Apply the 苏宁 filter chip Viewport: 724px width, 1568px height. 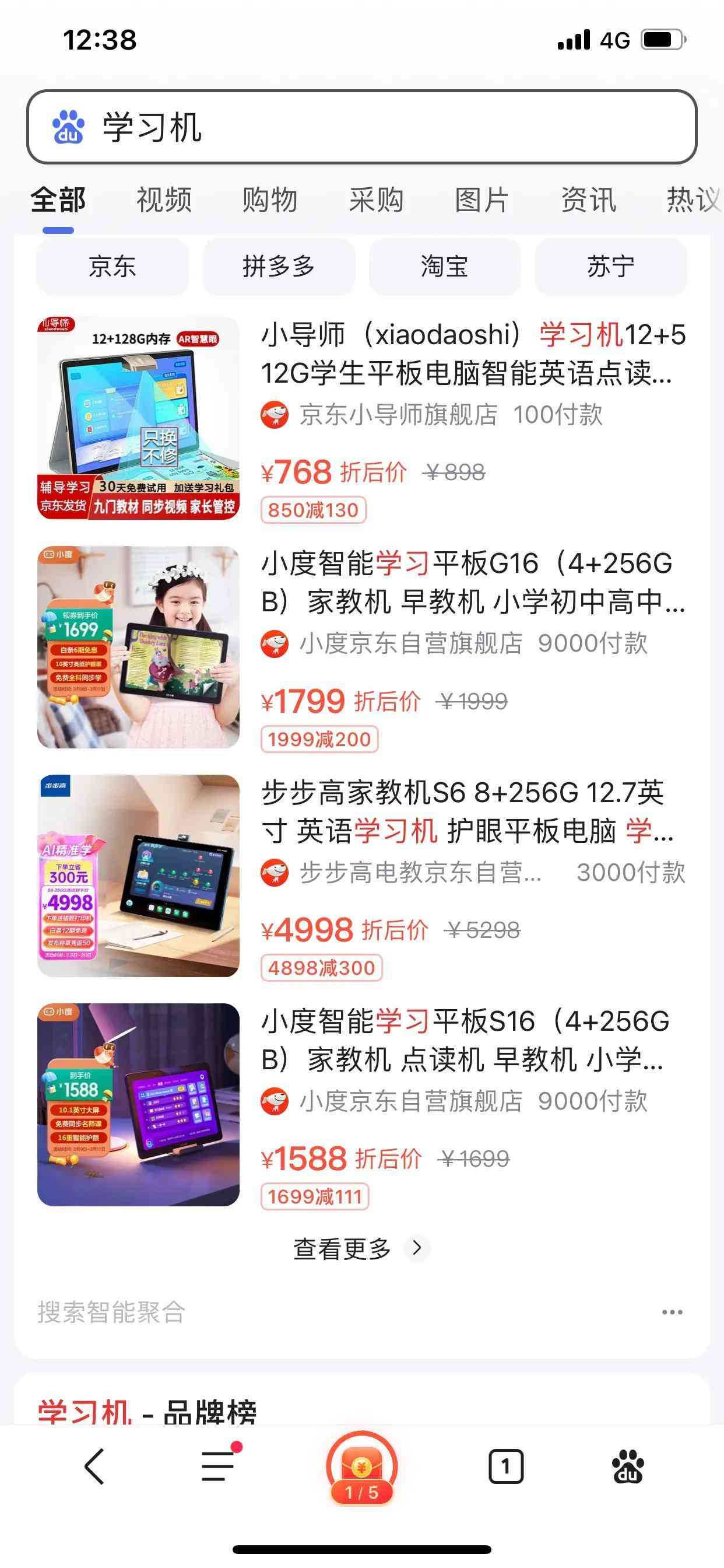coord(611,267)
